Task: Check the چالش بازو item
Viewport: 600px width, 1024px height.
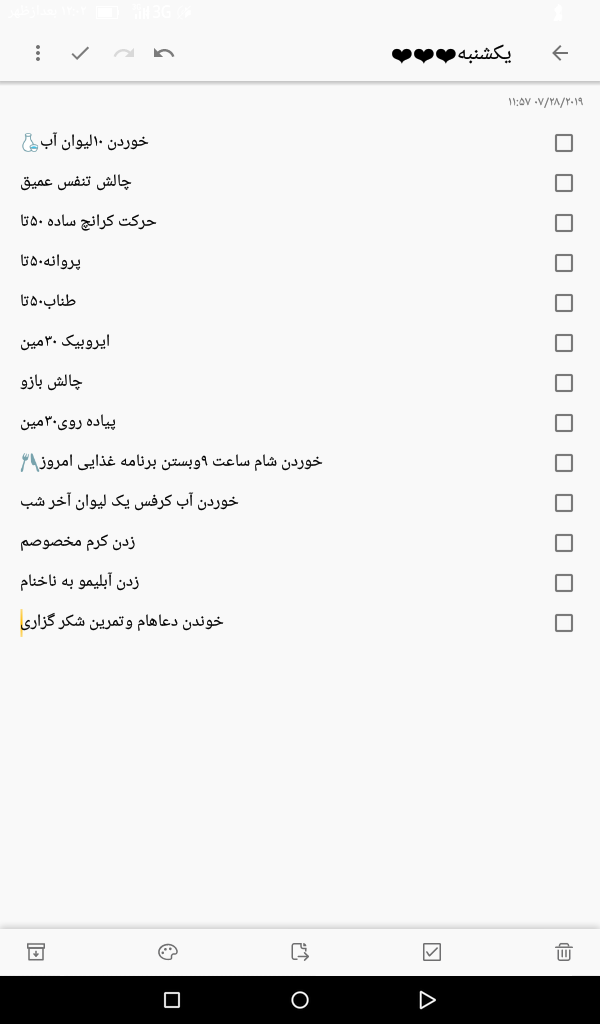Action: pyautogui.click(x=564, y=383)
